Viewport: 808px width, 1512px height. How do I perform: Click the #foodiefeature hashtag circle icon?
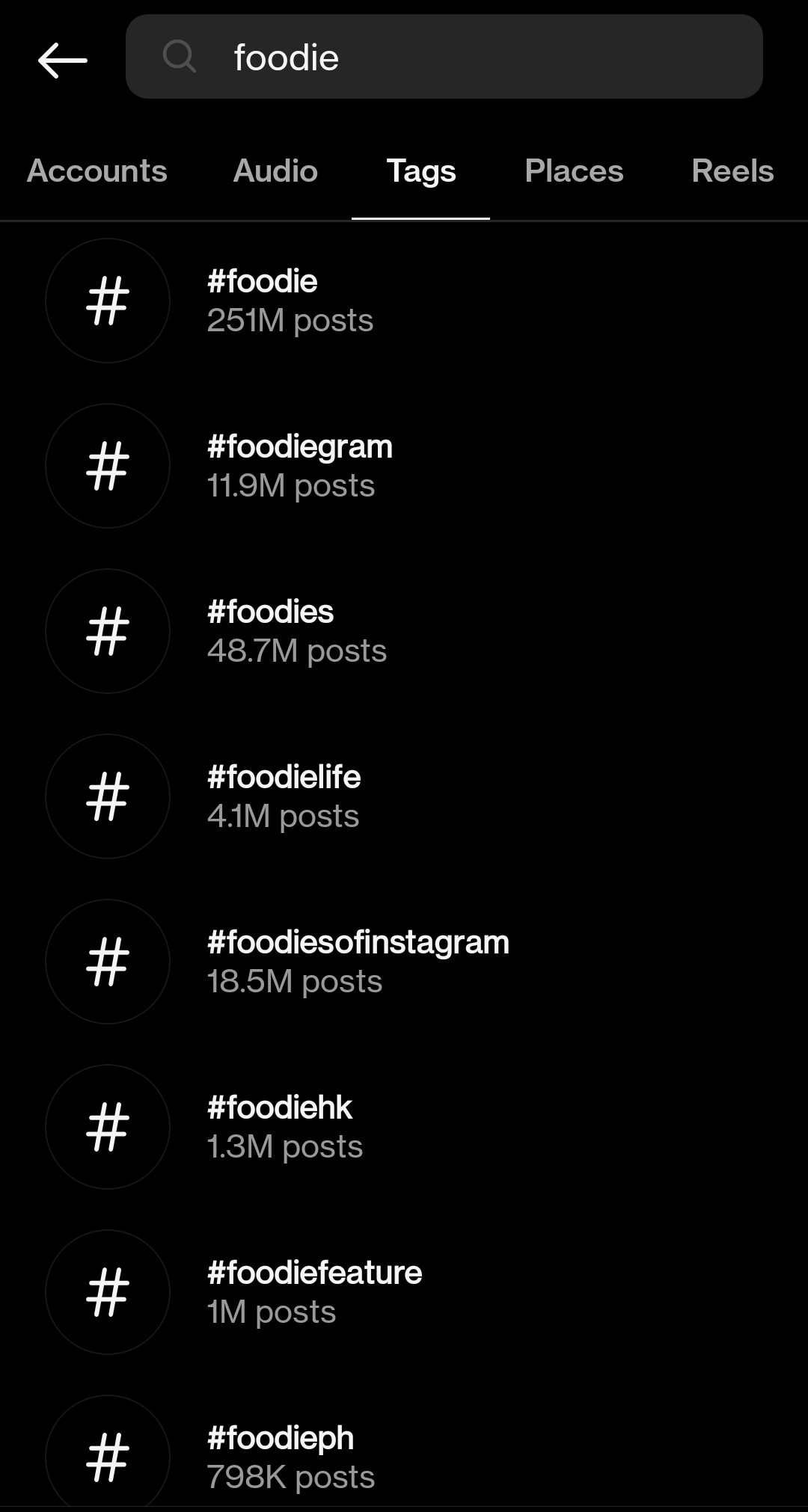108,1292
